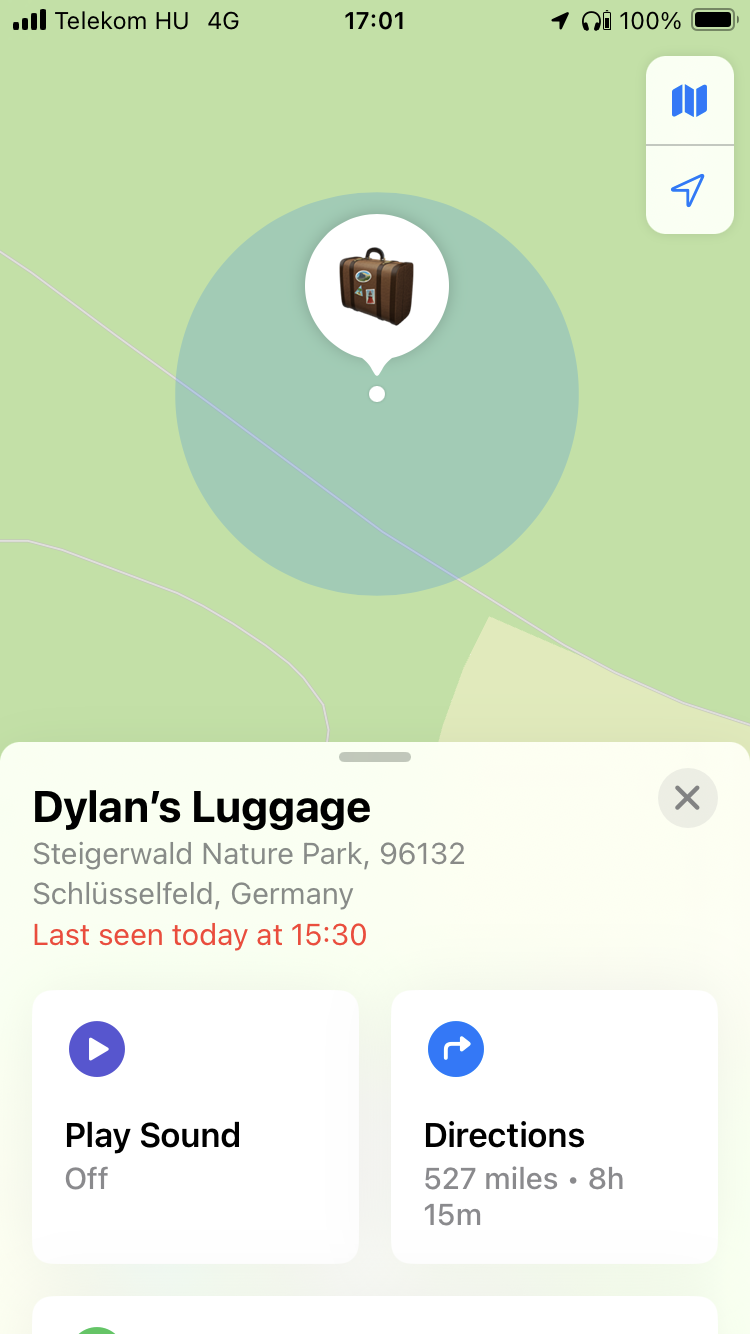Toggle Play Sound from Off to On
The width and height of the screenshot is (750, 1334).
pos(195,1126)
